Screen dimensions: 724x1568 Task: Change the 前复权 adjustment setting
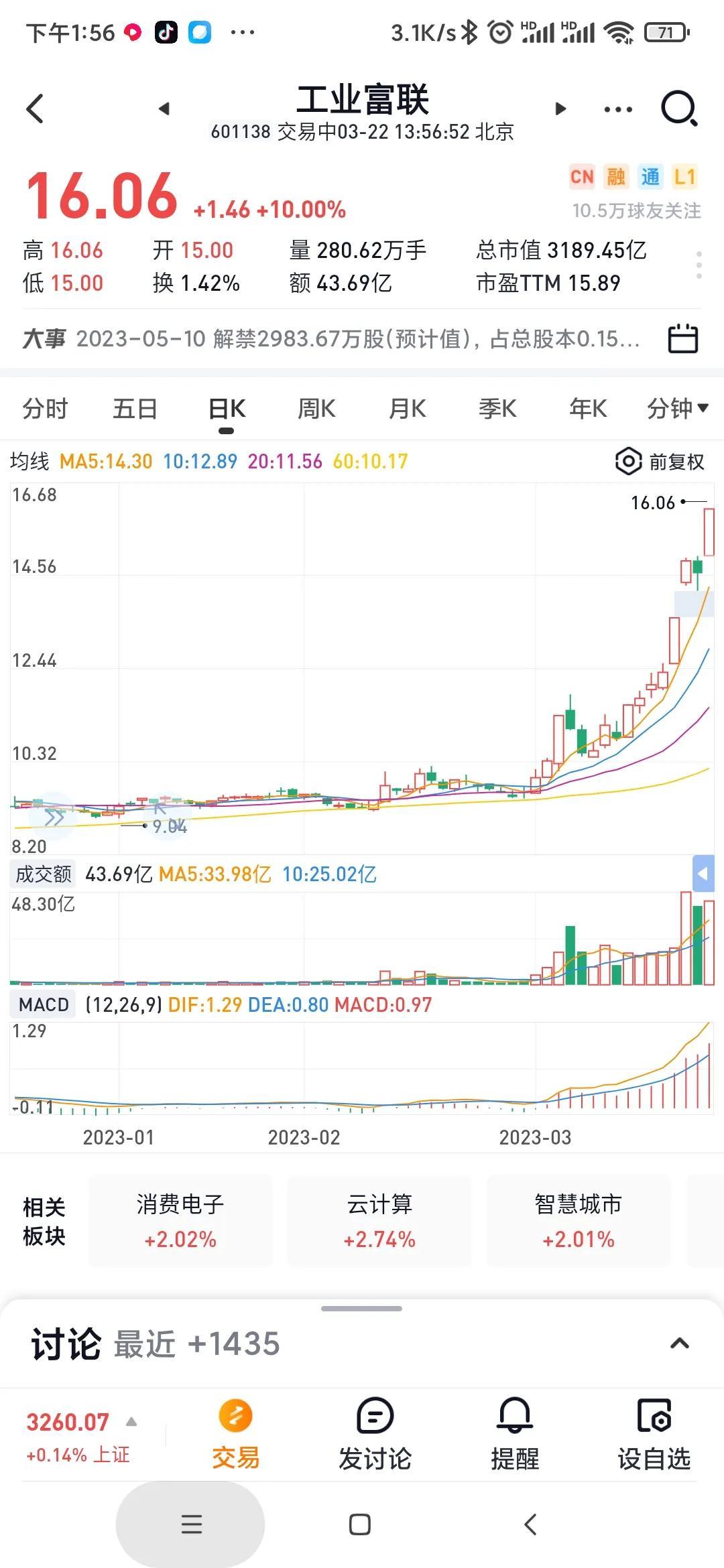(x=660, y=462)
